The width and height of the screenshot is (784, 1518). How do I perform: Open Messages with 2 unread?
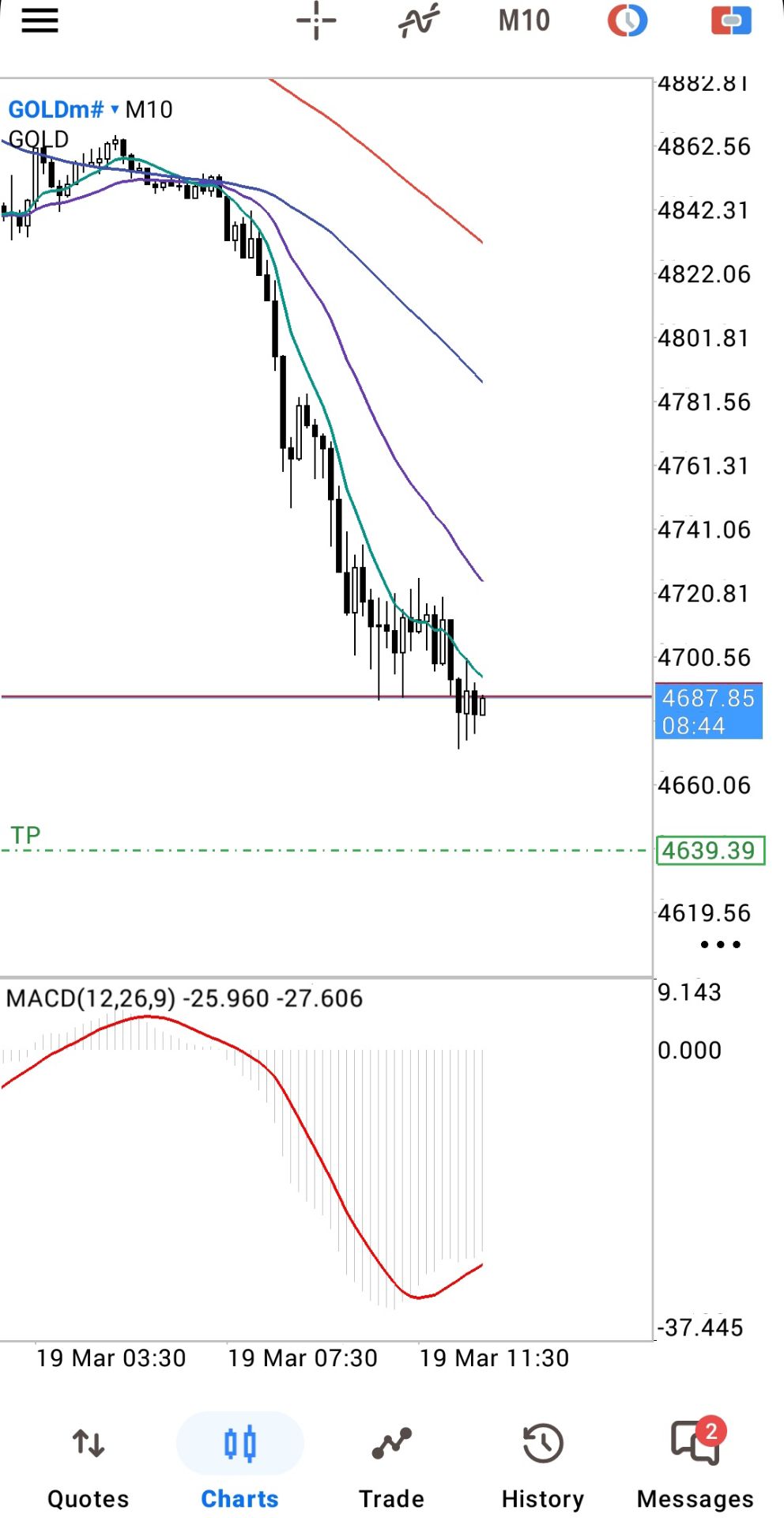[695, 1463]
